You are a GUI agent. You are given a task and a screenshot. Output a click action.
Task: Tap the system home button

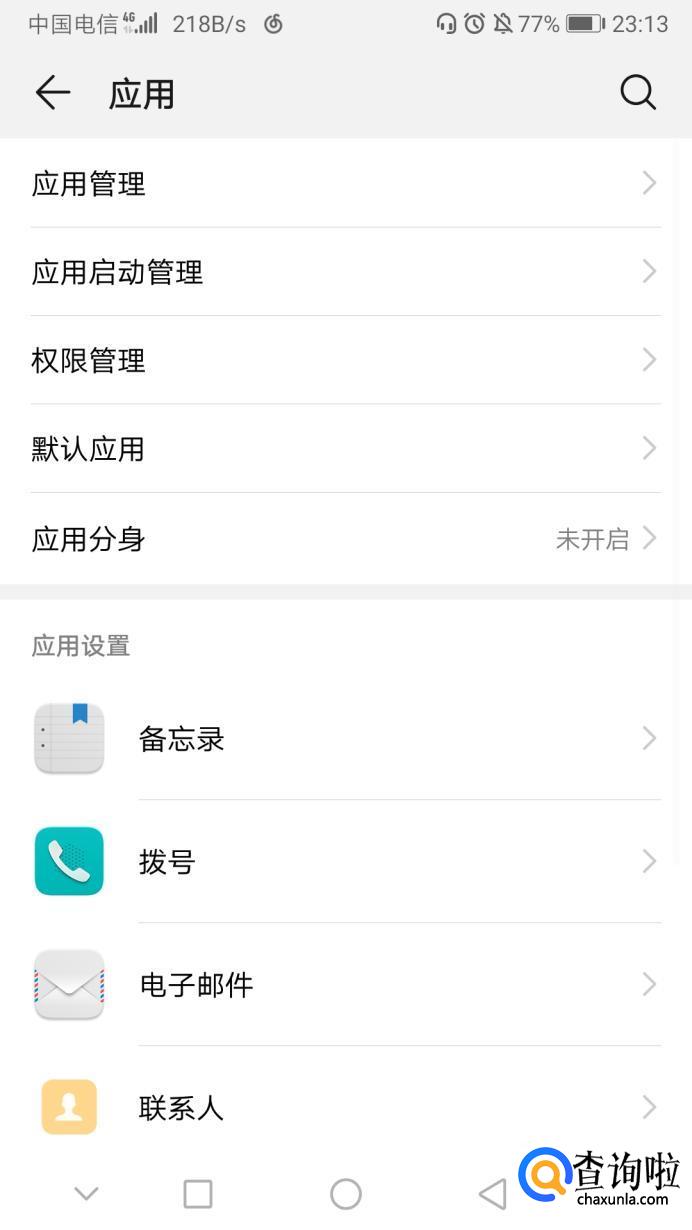tap(345, 1193)
